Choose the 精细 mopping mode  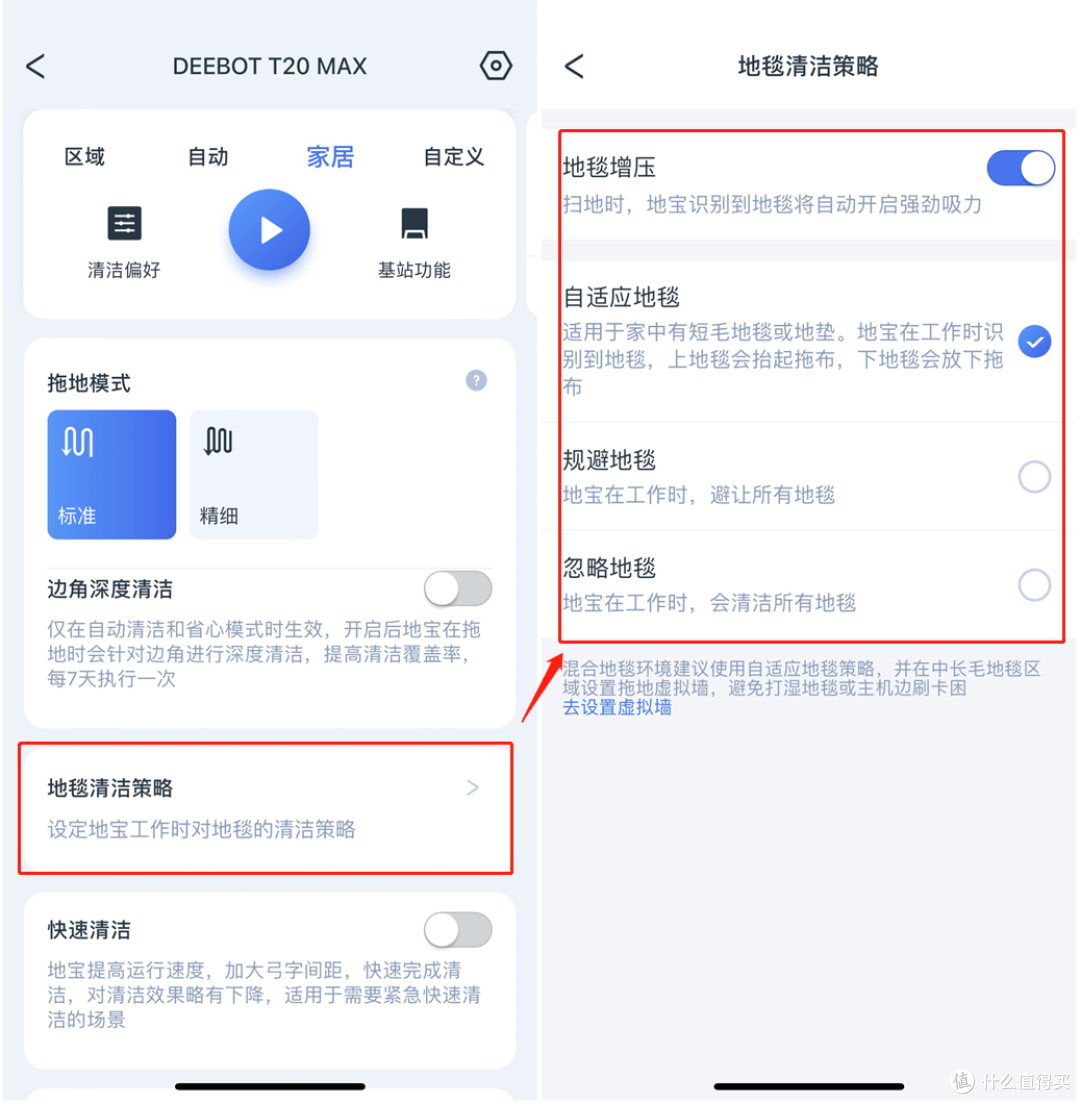coord(253,474)
